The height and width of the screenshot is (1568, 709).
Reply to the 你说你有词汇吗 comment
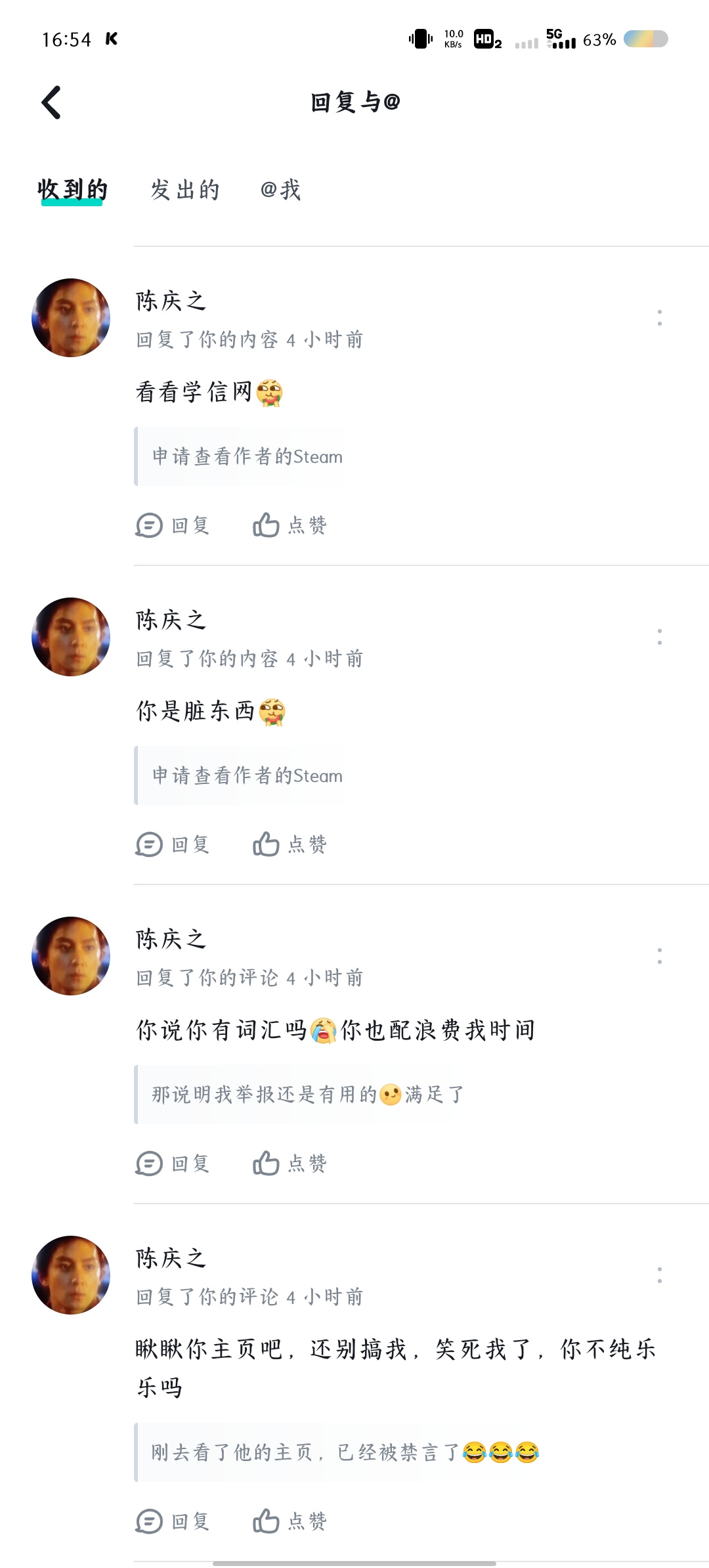click(x=173, y=1164)
